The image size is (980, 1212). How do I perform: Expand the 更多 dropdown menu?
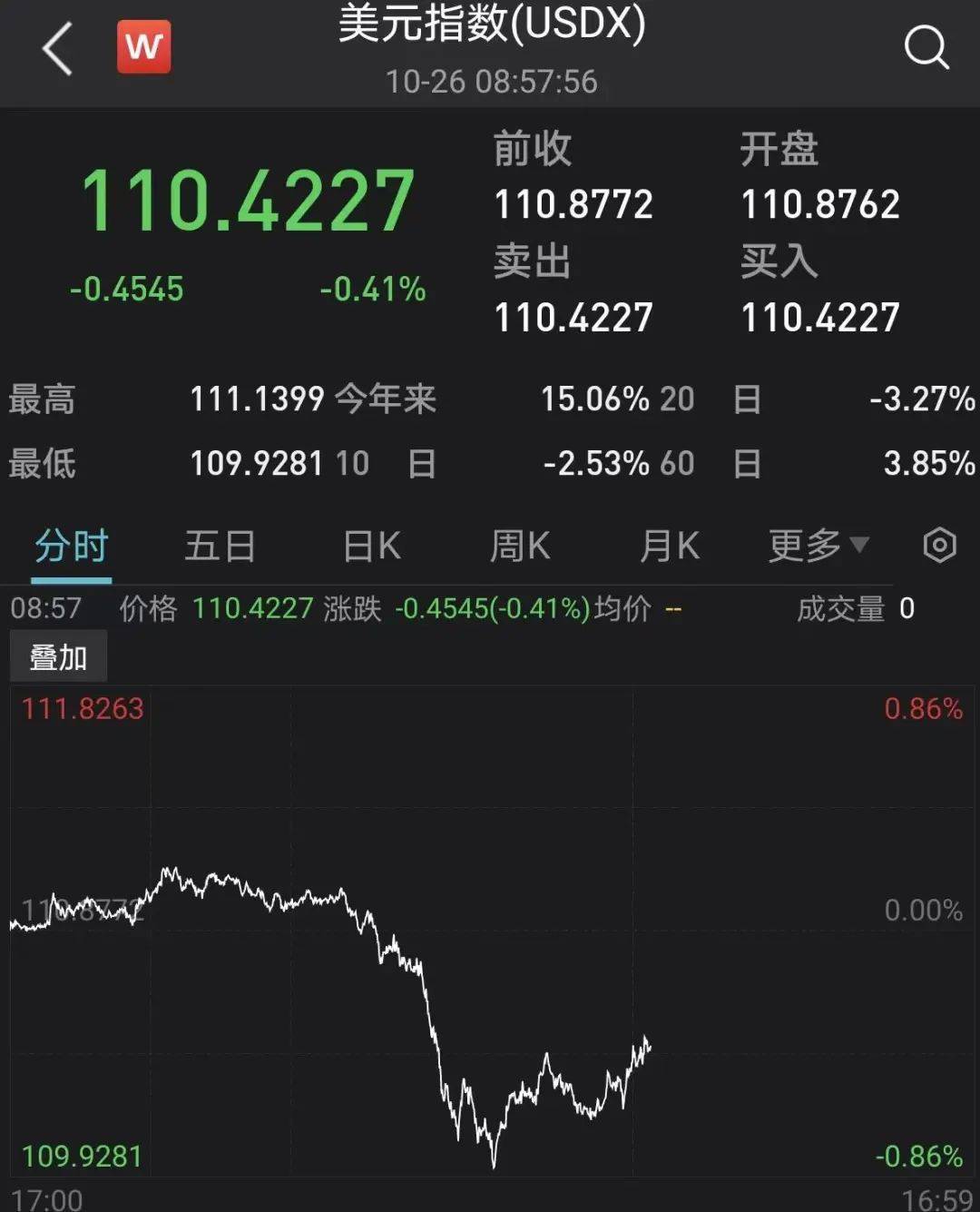pos(815,545)
